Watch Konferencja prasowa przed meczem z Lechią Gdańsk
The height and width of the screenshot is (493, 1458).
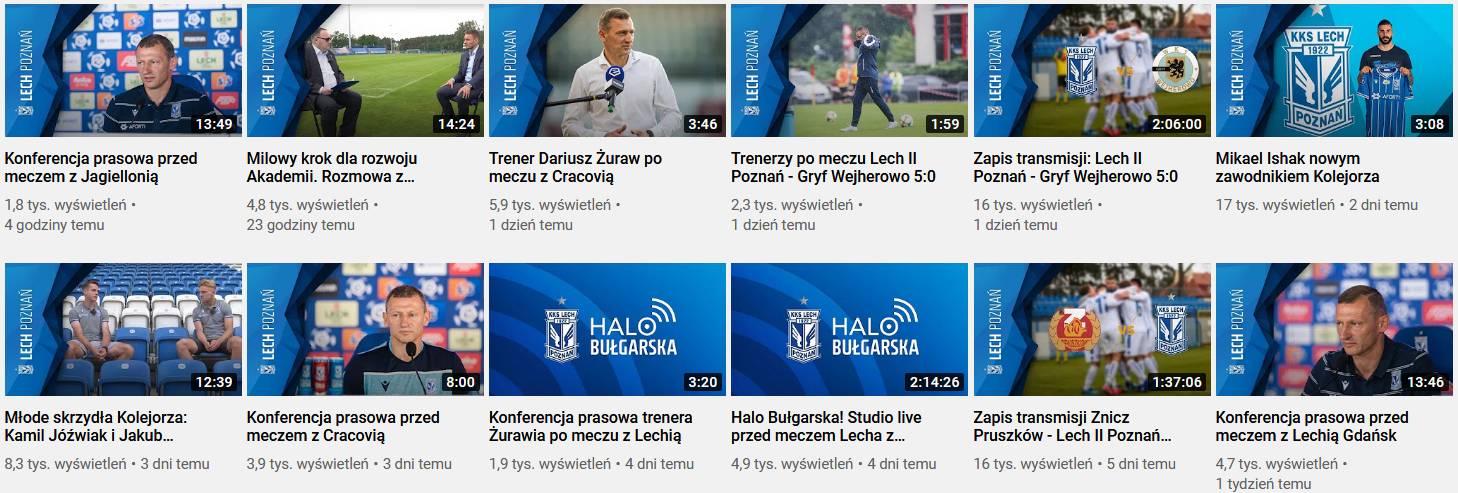pyautogui.click(x=1334, y=330)
